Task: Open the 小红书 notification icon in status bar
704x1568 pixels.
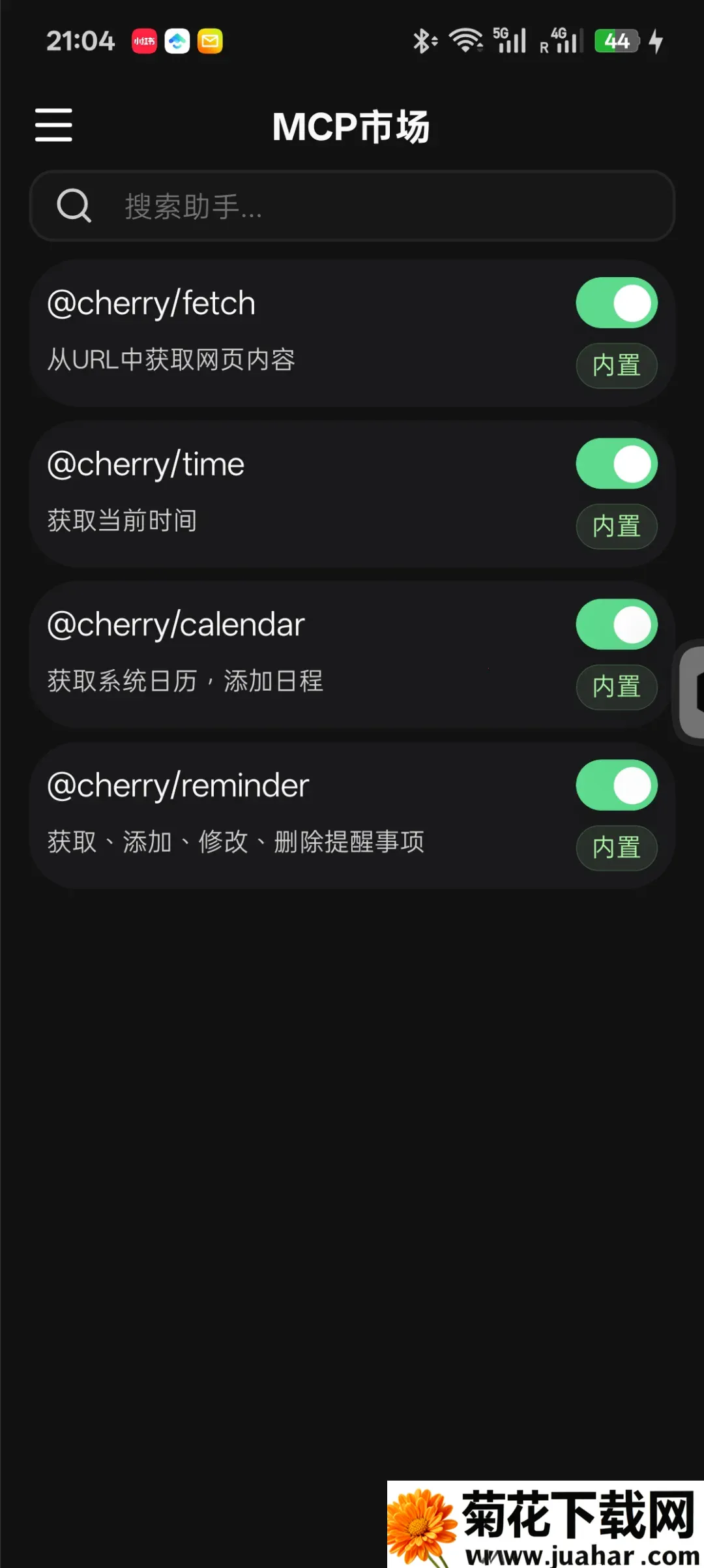Action: (143, 40)
